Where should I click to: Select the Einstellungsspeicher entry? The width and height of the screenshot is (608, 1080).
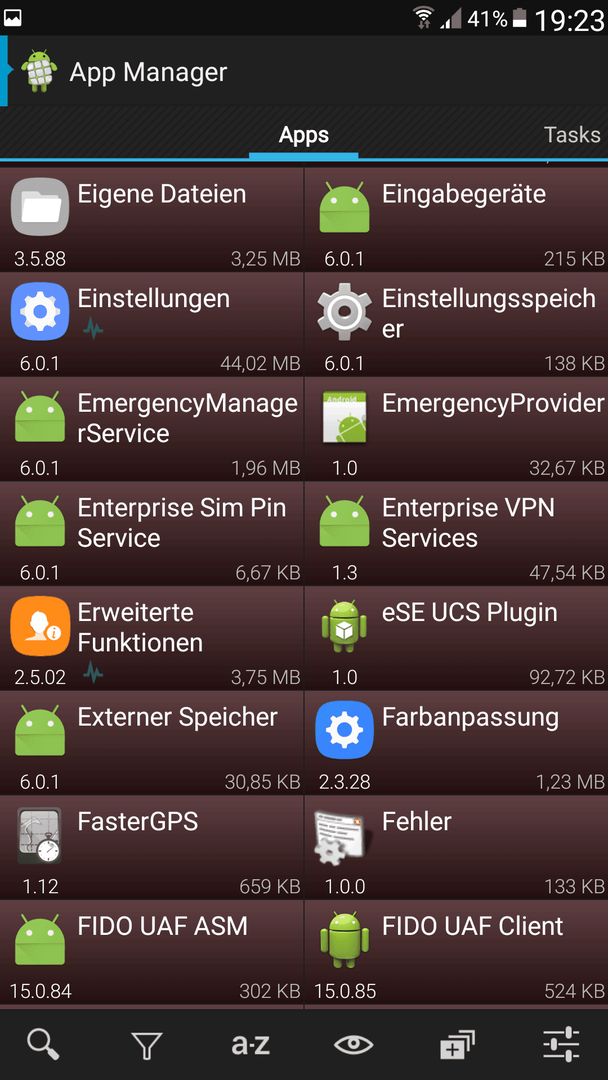pyautogui.click(x=457, y=324)
